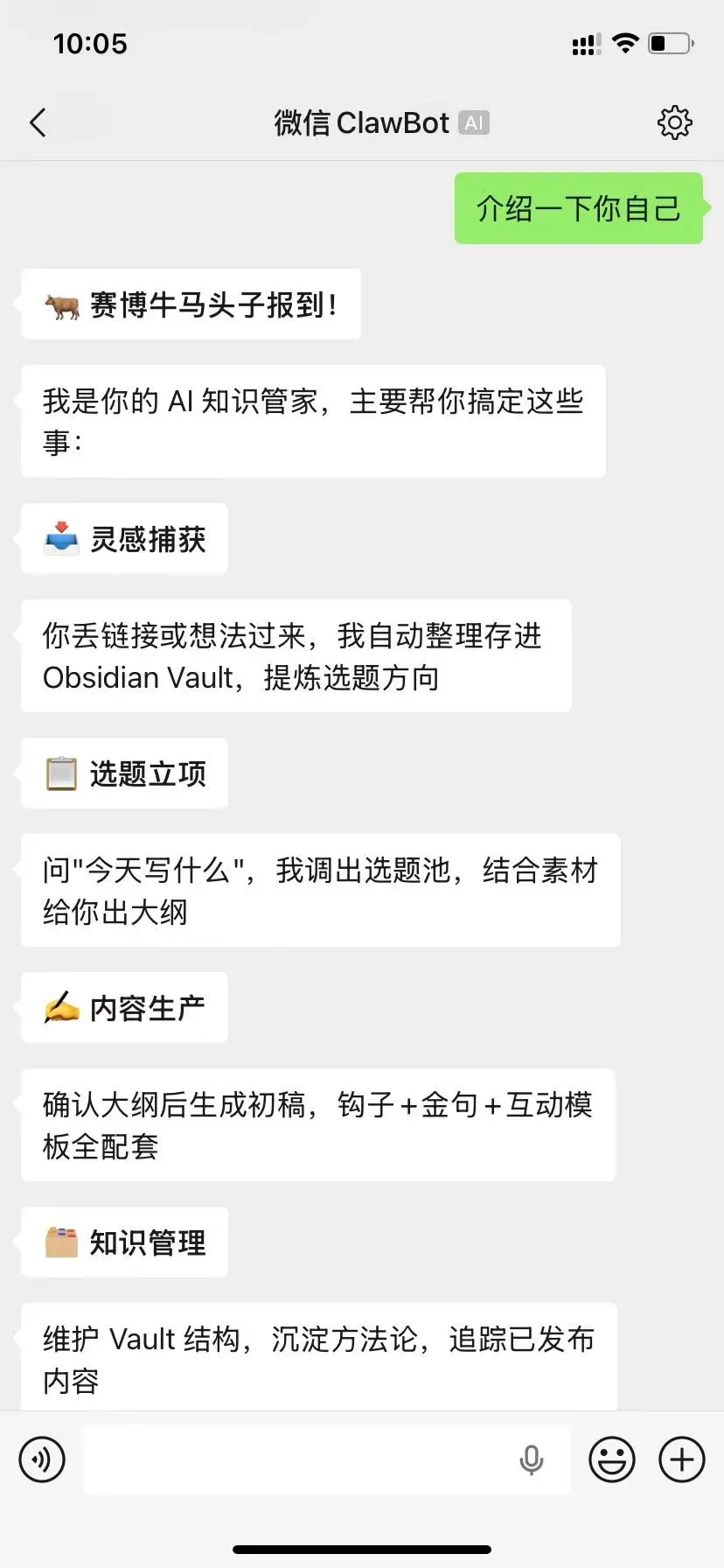
Task: Open the emoji sticker panel
Action: (x=612, y=1459)
